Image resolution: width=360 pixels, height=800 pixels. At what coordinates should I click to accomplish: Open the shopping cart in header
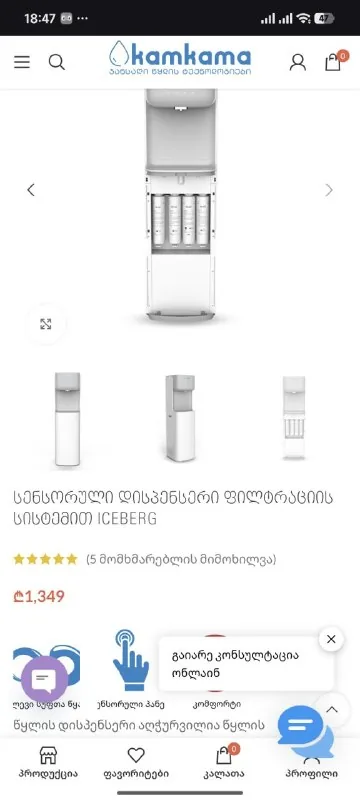pos(335,61)
